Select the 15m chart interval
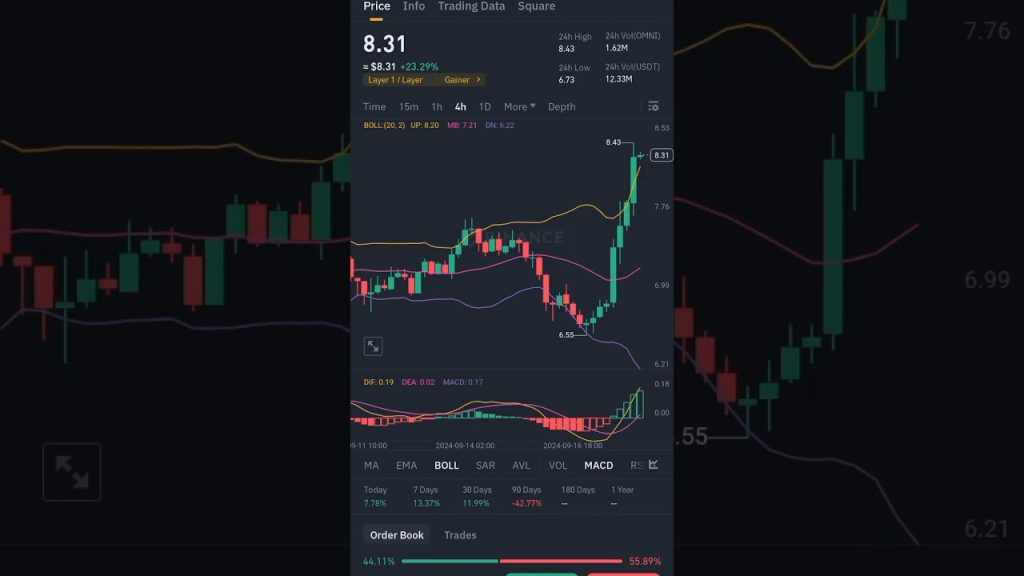Screen dimensions: 1024x576 [x=408, y=106]
